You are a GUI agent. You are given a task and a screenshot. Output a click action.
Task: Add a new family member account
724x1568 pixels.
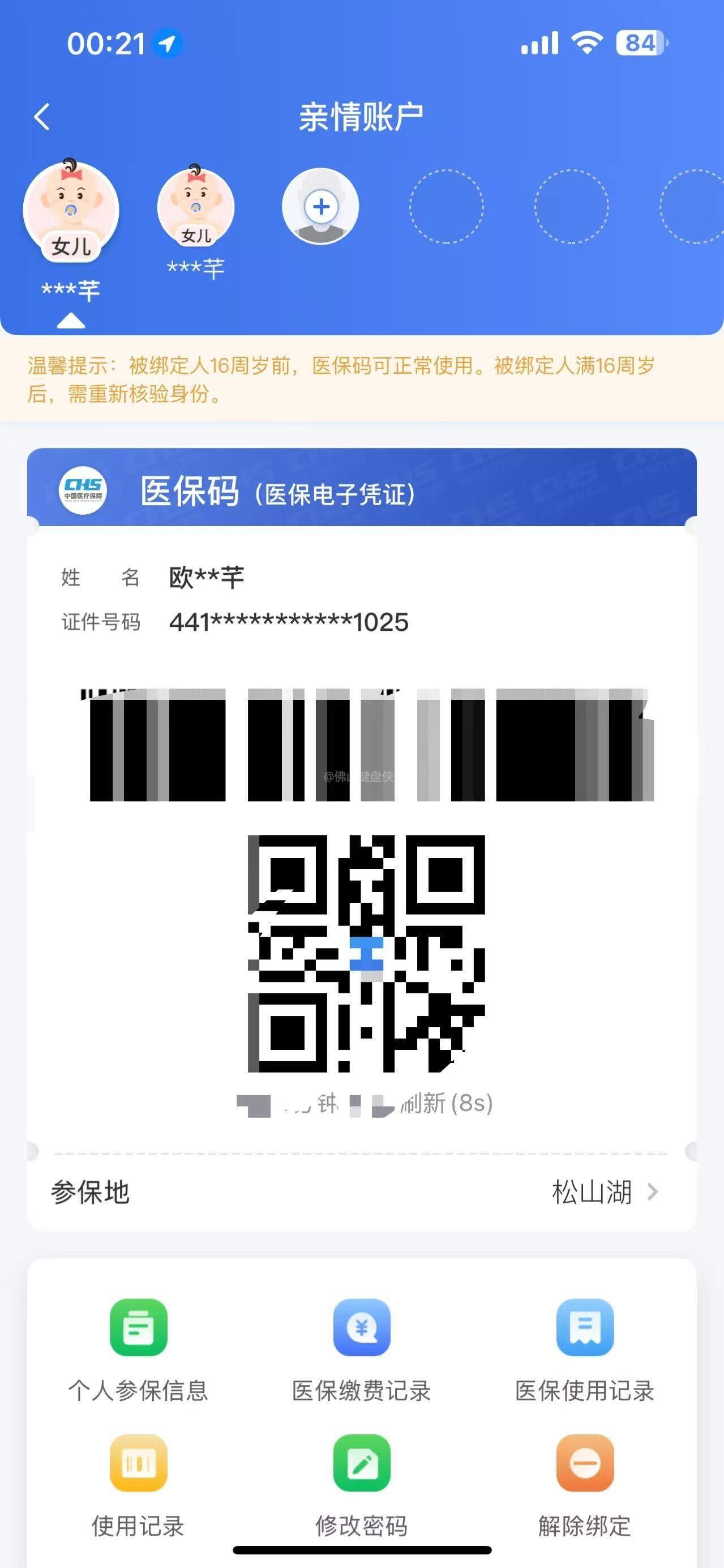tap(320, 207)
